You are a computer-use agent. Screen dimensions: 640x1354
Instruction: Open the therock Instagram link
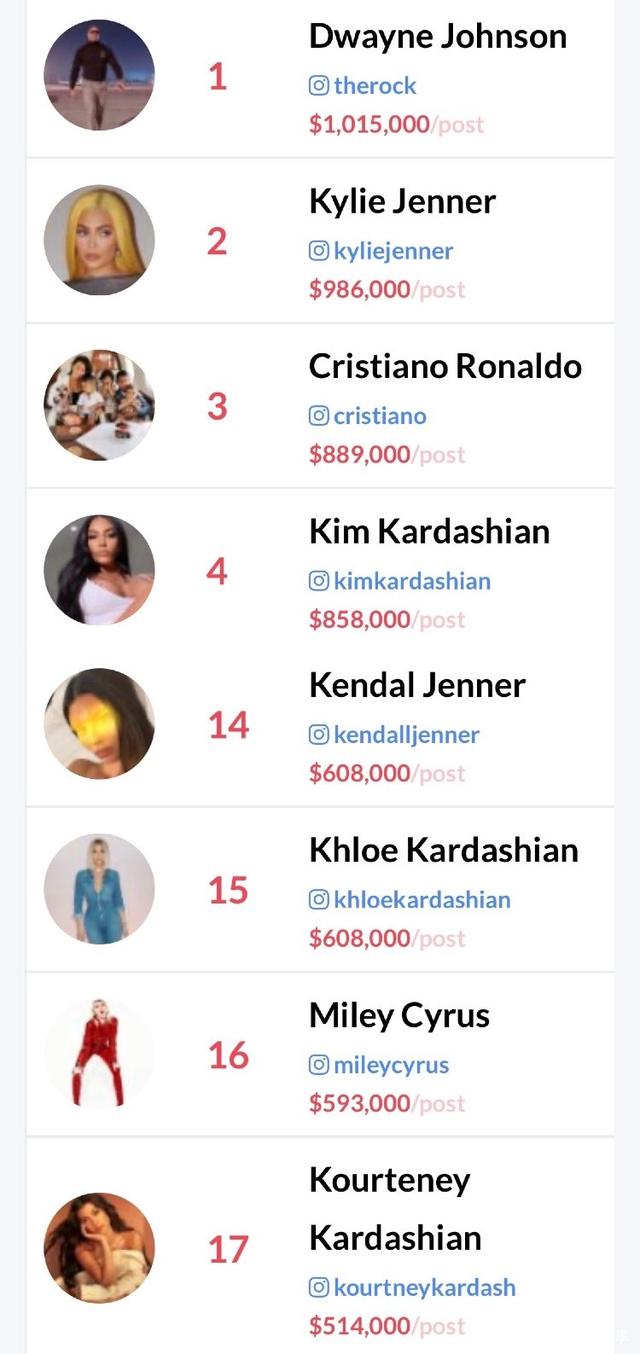coord(374,86)
